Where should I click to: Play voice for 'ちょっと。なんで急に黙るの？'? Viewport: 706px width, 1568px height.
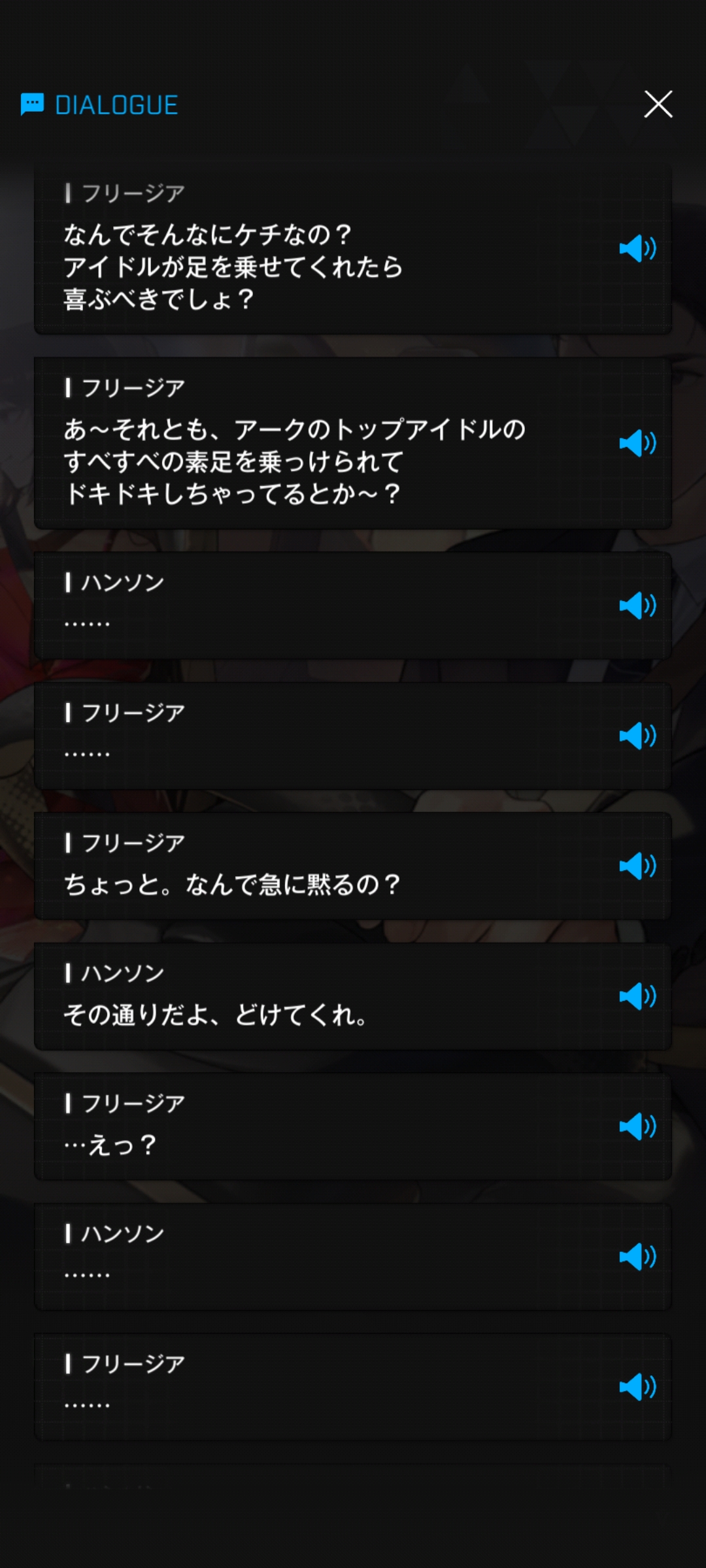pyautogui.click(x=637, y=866)
